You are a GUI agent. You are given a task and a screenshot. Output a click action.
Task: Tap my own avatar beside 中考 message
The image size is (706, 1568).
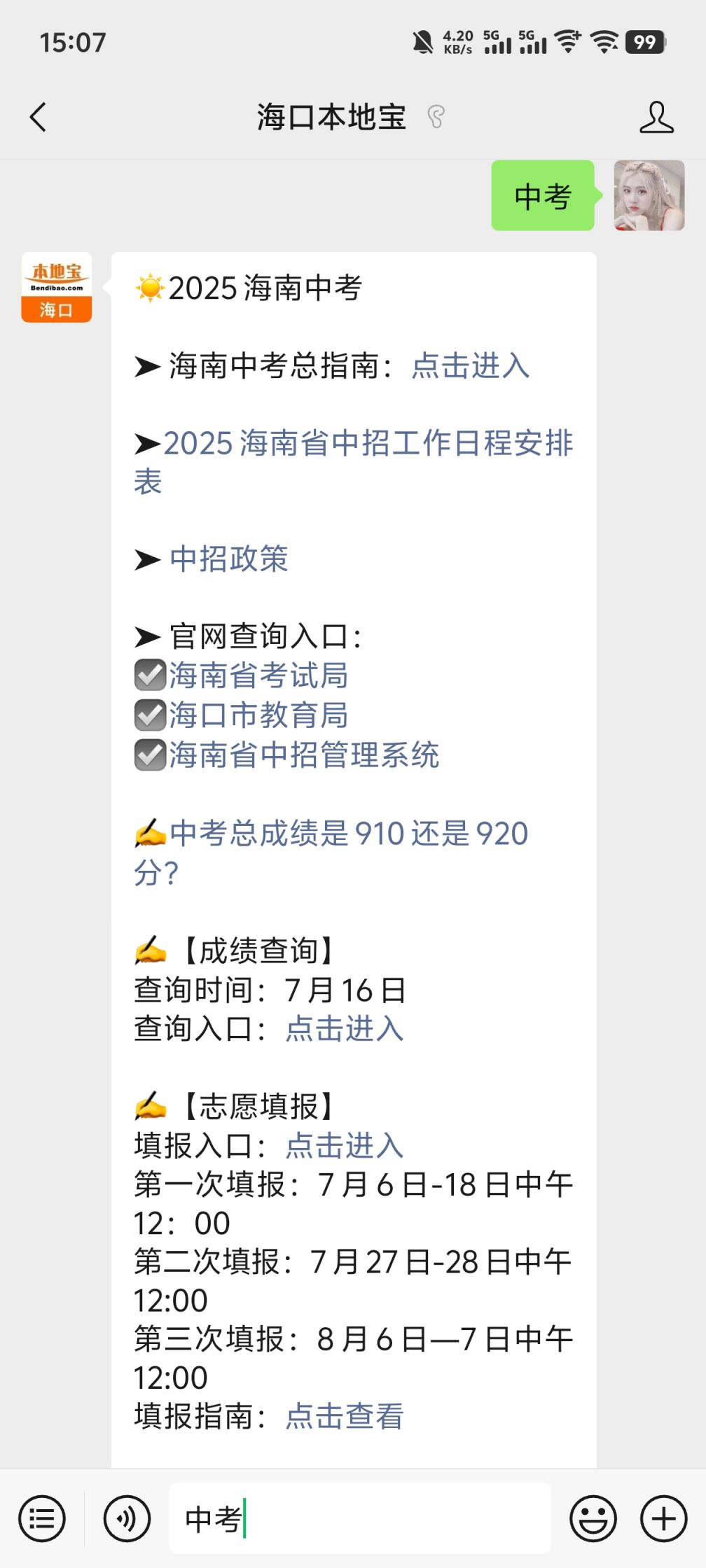click(x=649, y=195)
